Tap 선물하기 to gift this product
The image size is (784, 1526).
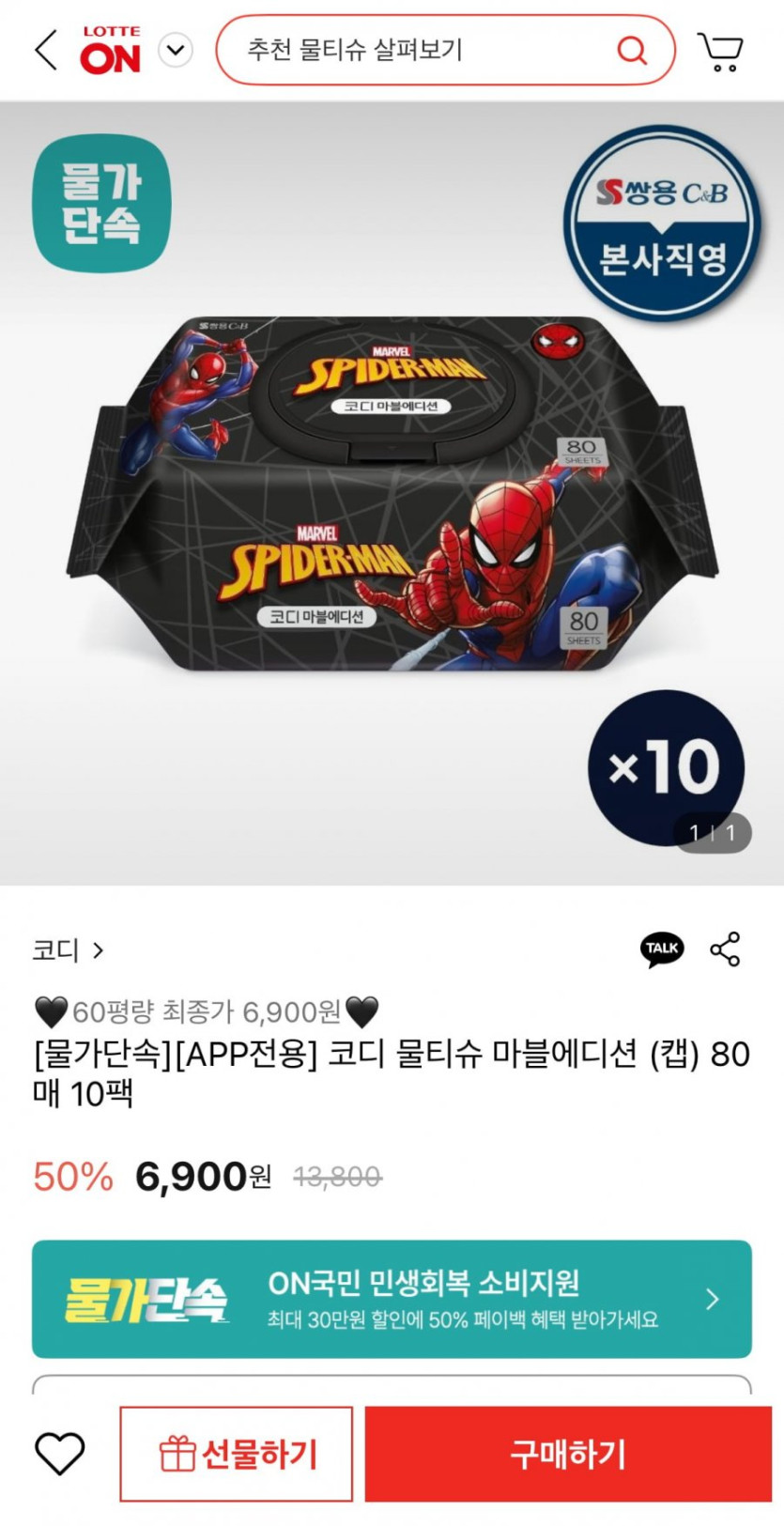(x=237, y=1454)
